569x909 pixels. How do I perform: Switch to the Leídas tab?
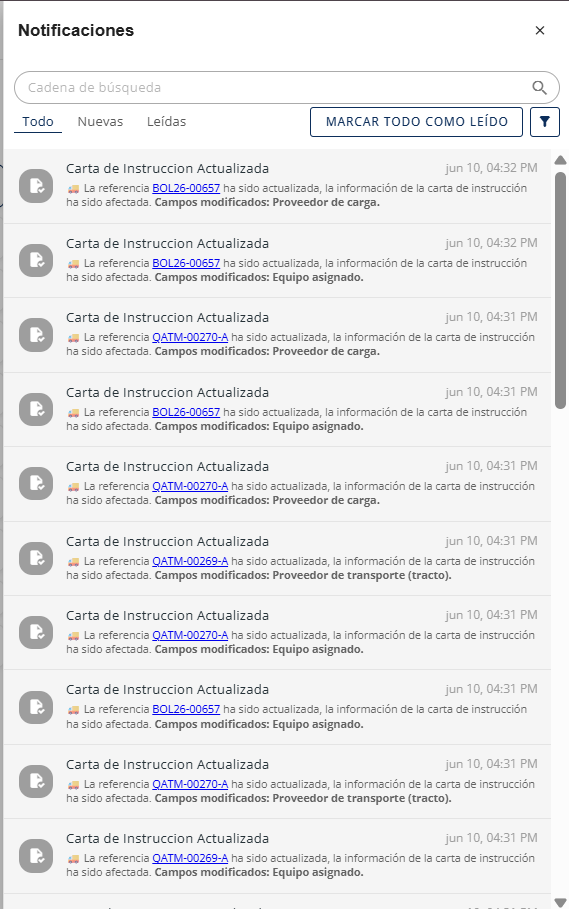click(166, 121)
